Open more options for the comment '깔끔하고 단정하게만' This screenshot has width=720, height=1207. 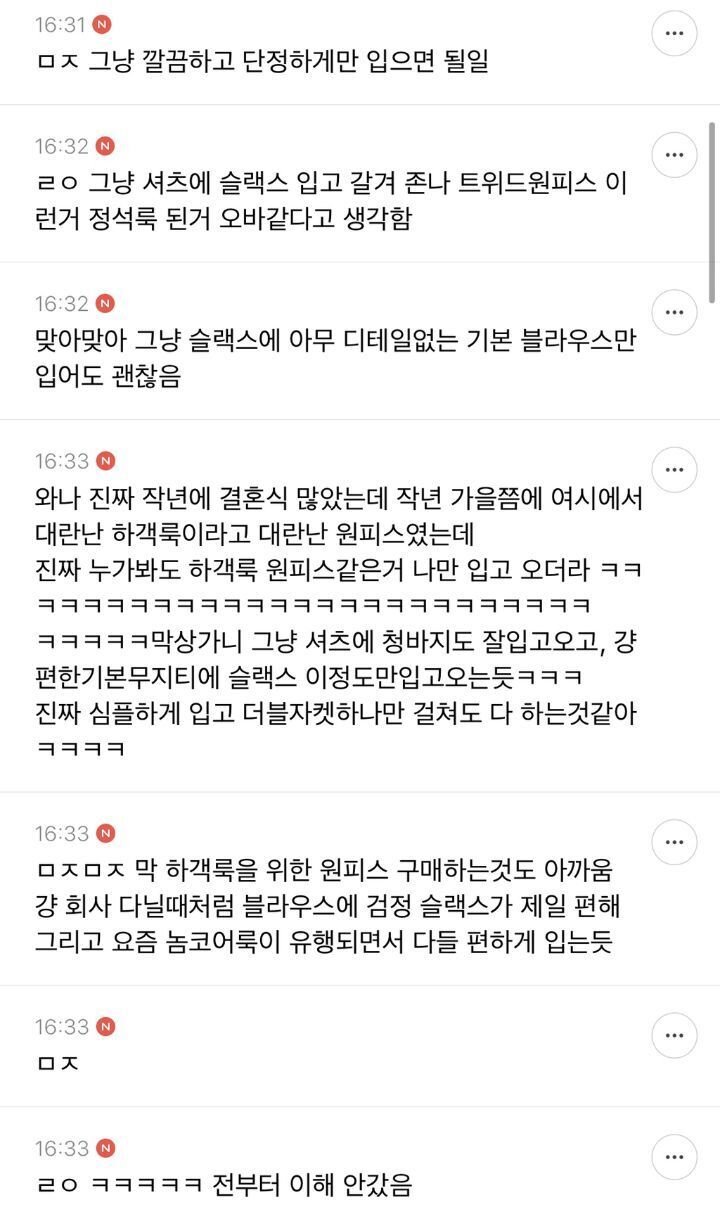(x=674, y=34)
